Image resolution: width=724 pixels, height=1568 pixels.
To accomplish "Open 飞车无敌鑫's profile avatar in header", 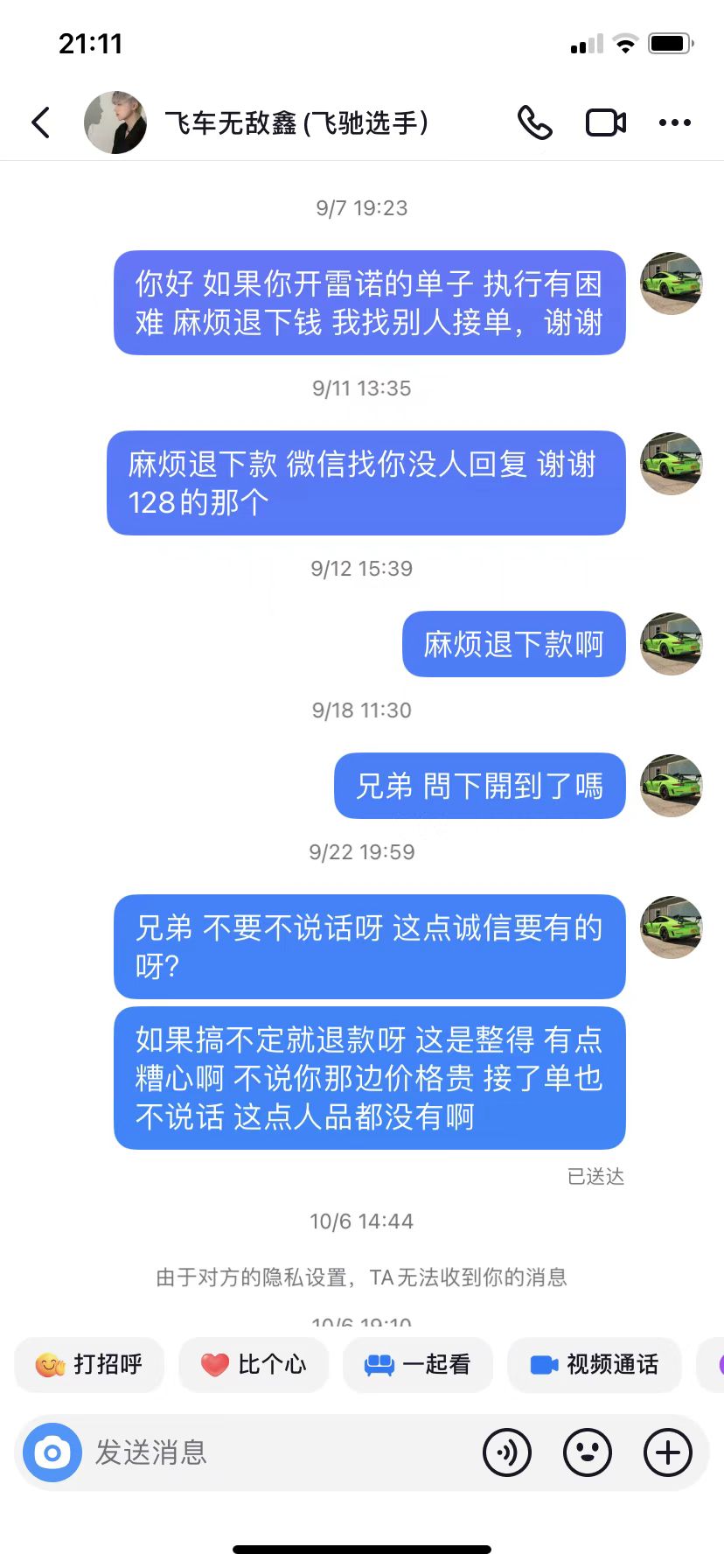I will click(x=115, y=122).
